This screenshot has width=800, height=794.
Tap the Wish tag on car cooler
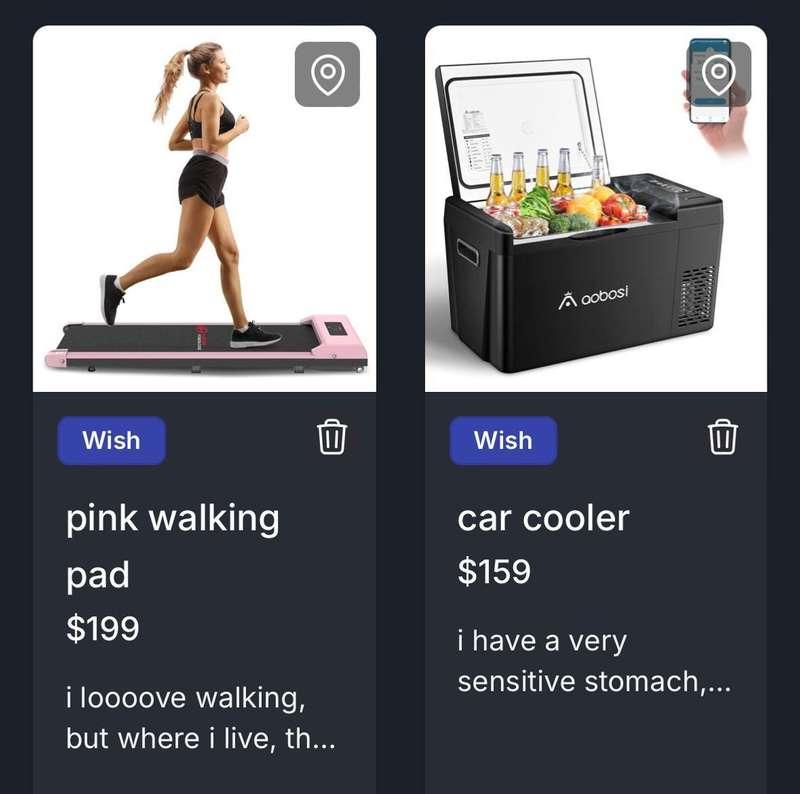tap(503, 440)
